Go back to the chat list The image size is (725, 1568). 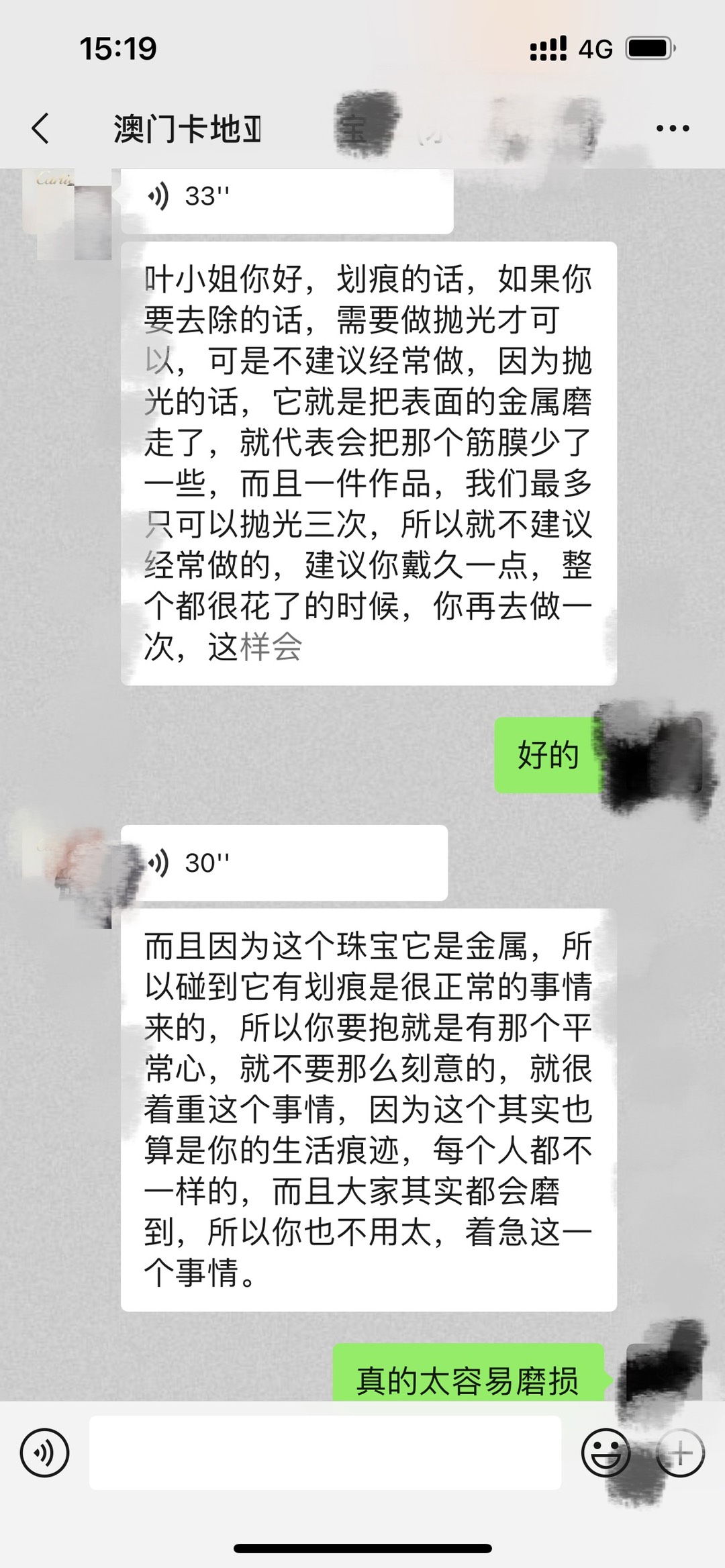41,128
